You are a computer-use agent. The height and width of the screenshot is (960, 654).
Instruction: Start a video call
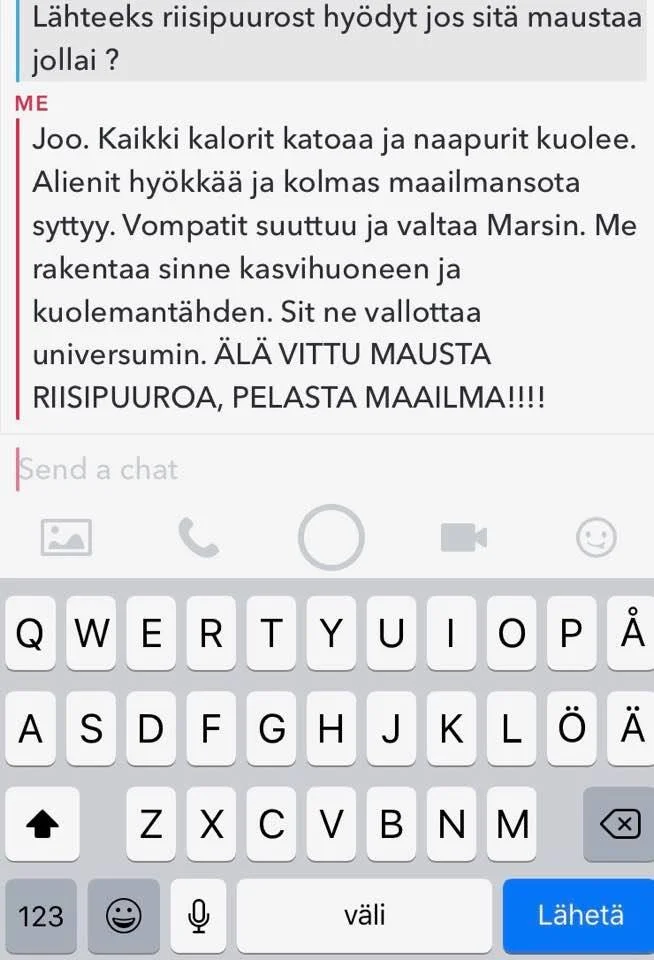[463, 538]
